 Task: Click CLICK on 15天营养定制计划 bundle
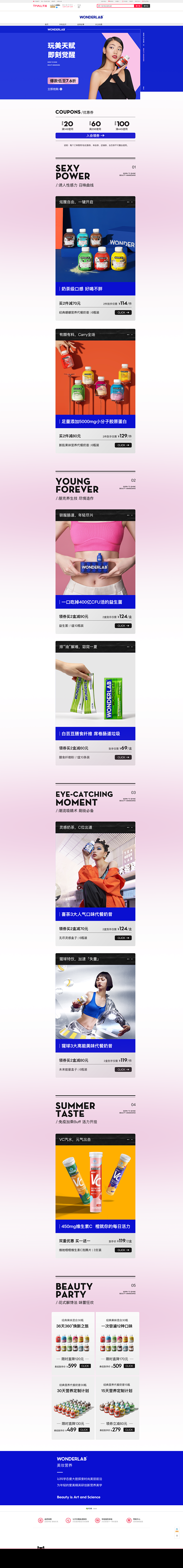(129, 1430)
